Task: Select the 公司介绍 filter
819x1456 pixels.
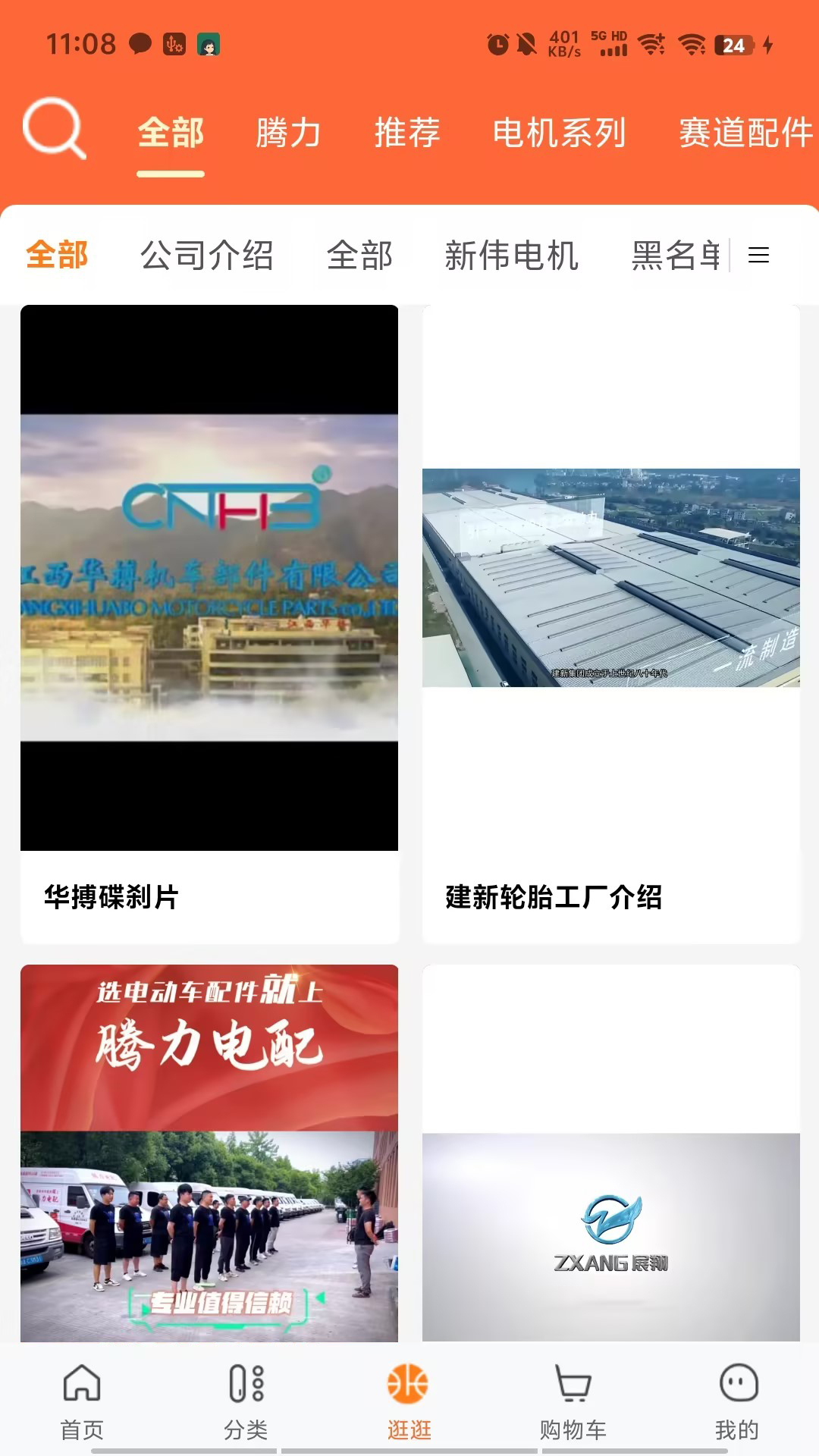Action: tap(209, 256)
